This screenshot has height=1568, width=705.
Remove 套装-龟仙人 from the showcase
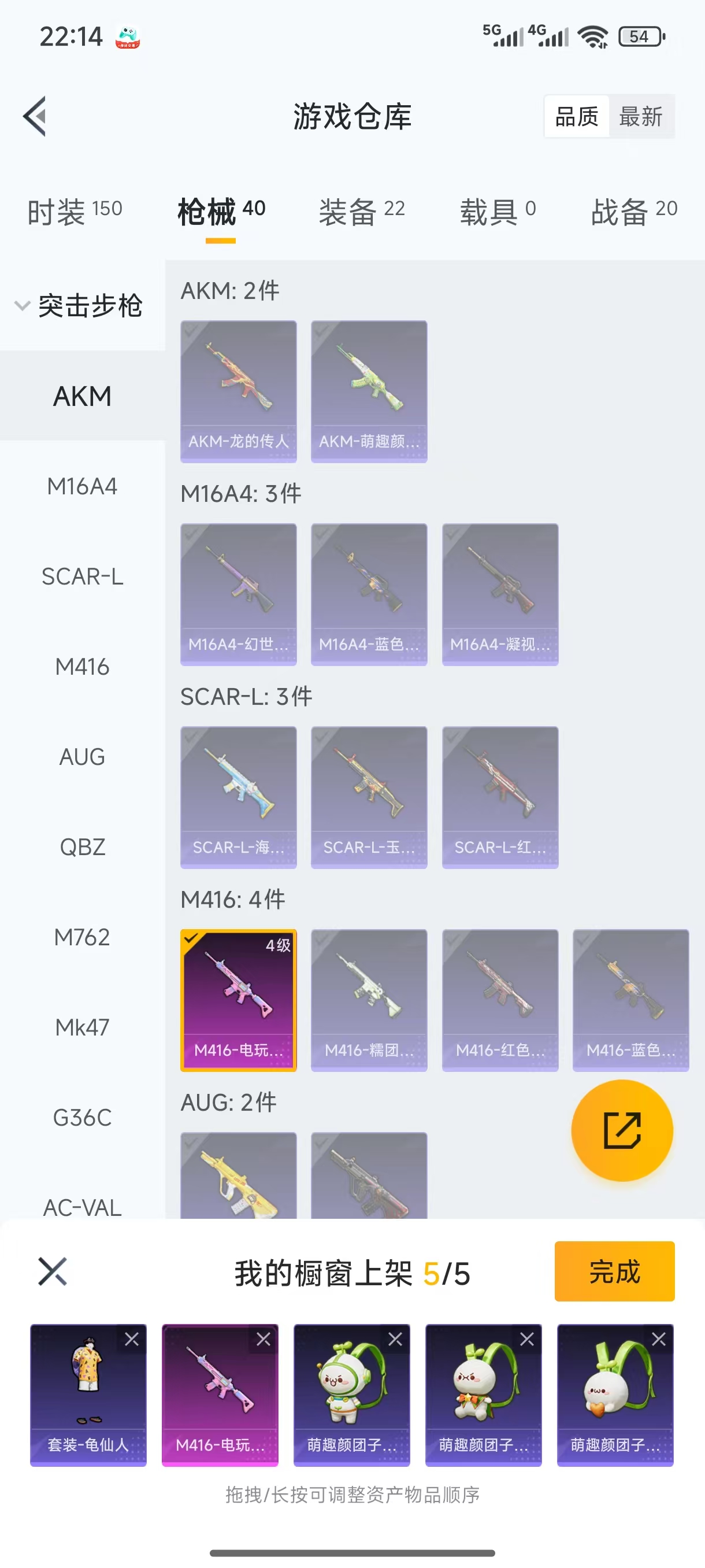point(131,1339)
